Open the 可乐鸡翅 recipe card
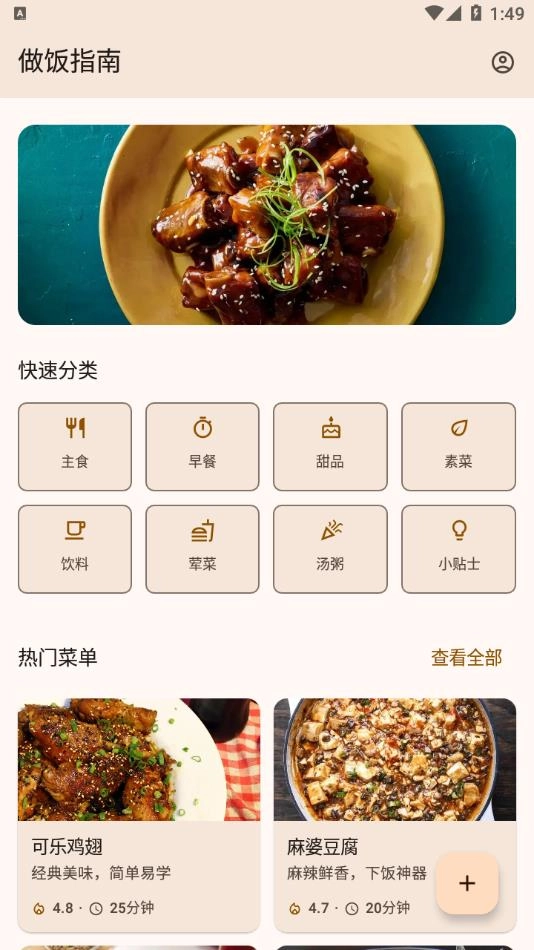The image size is (534, 950). point(139,815)
